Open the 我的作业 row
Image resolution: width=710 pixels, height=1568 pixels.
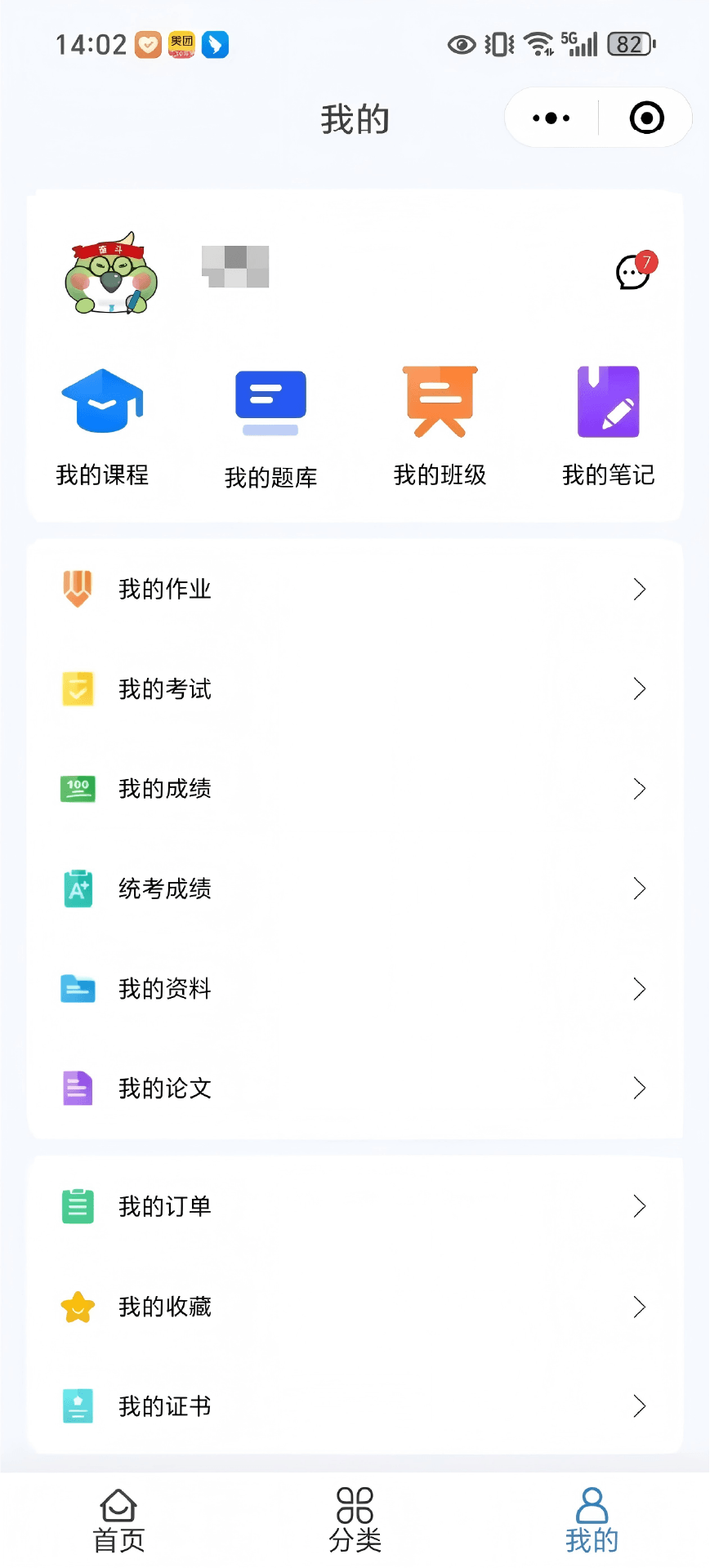pos(355,589)
